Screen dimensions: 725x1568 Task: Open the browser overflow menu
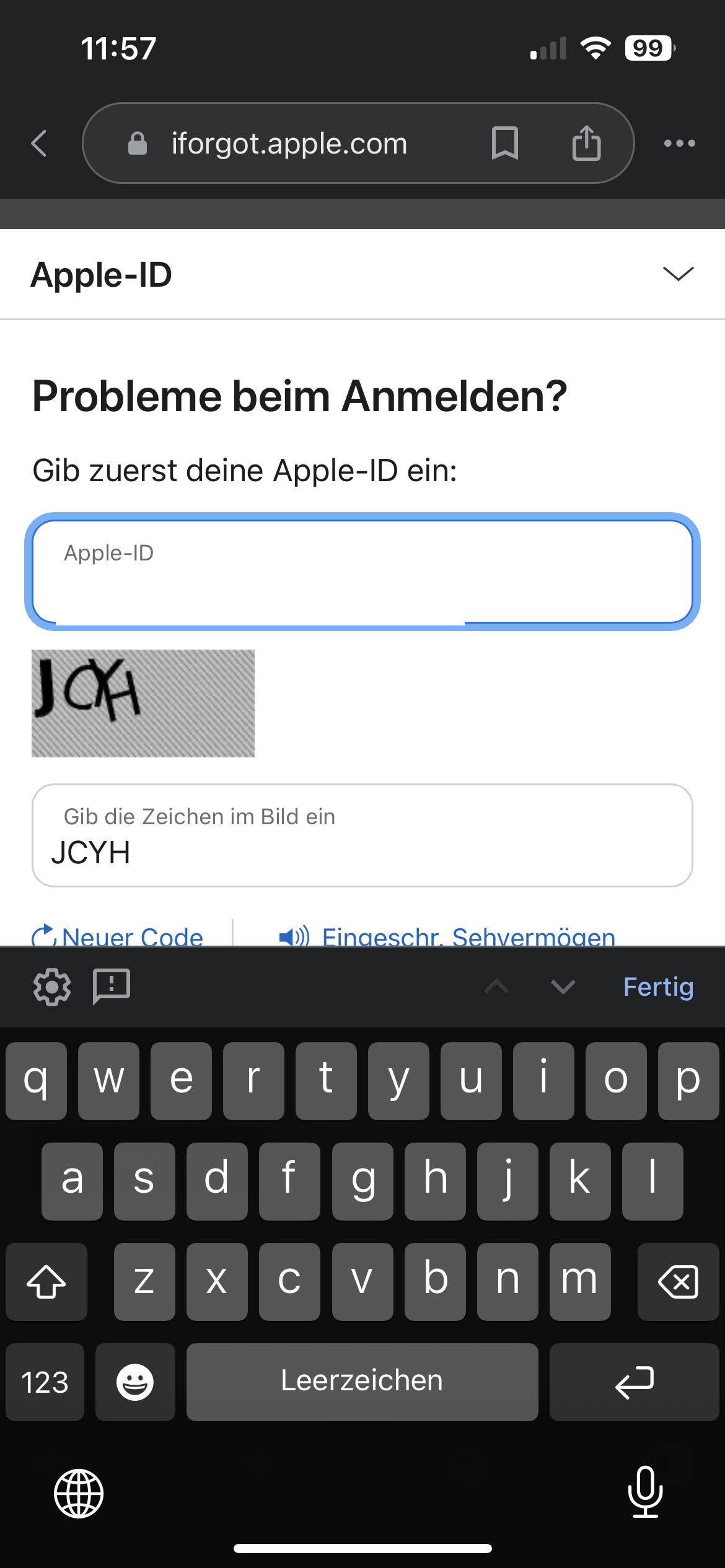tap(679, 144)
